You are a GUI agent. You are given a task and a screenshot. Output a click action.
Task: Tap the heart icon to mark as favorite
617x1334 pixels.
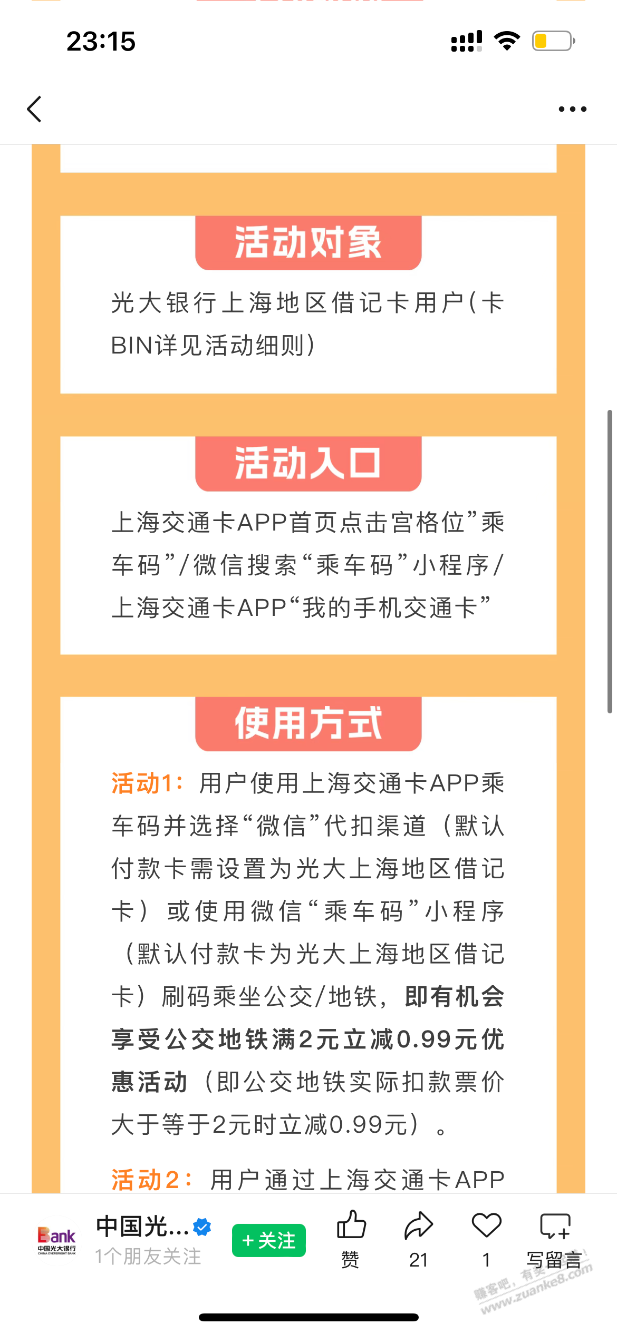pyautogui.click(x=486, y=1237)
